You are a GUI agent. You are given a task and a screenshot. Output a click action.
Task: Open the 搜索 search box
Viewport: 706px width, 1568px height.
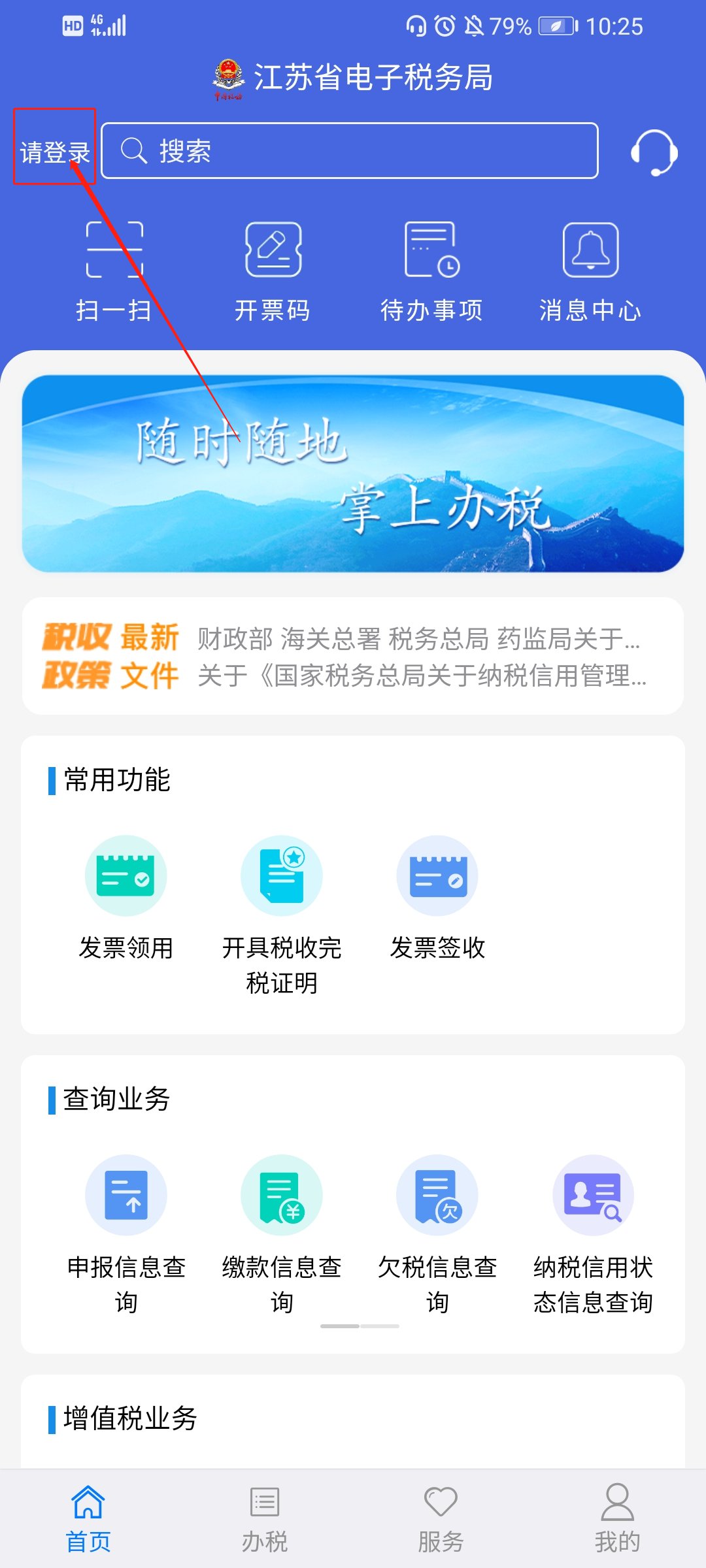350,151
